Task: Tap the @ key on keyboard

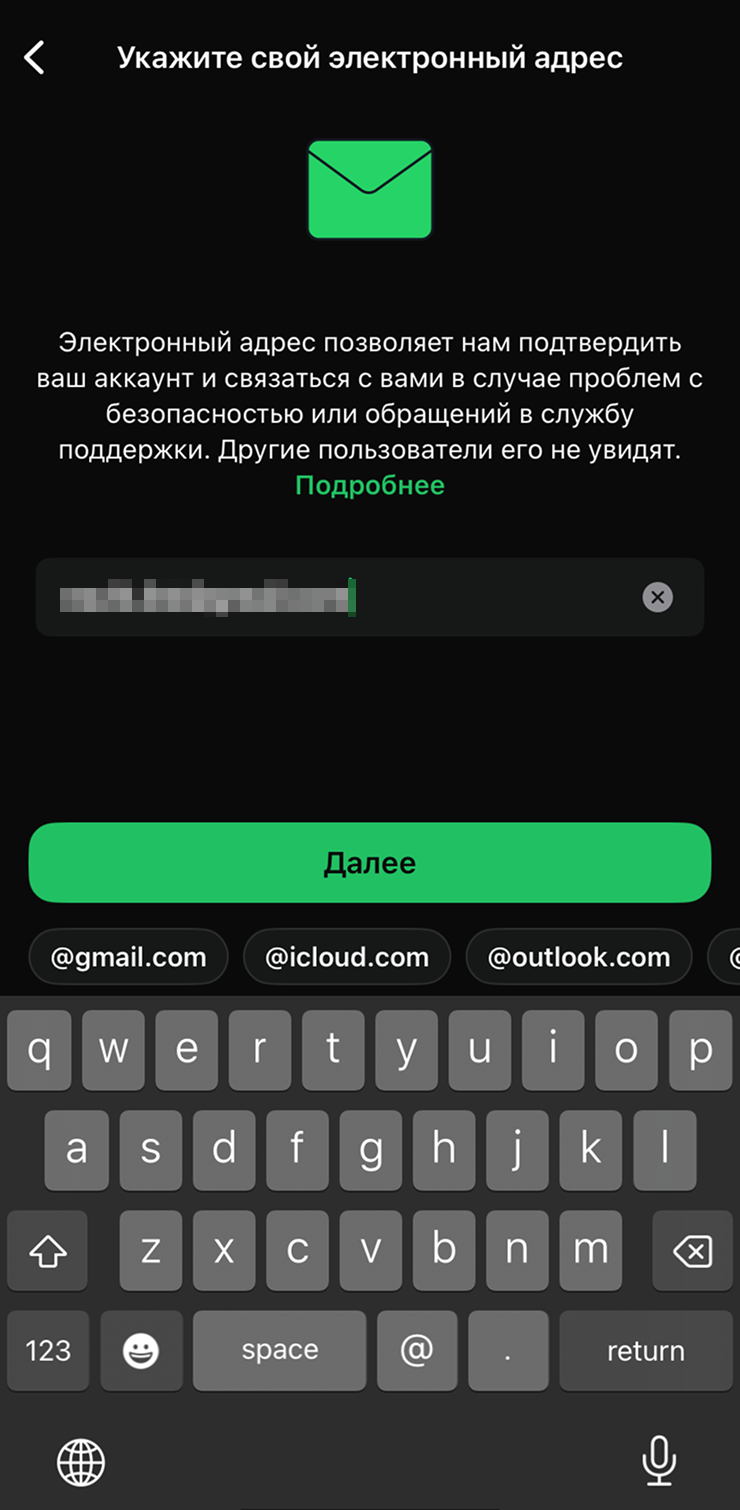Action: click(416, 1350)
